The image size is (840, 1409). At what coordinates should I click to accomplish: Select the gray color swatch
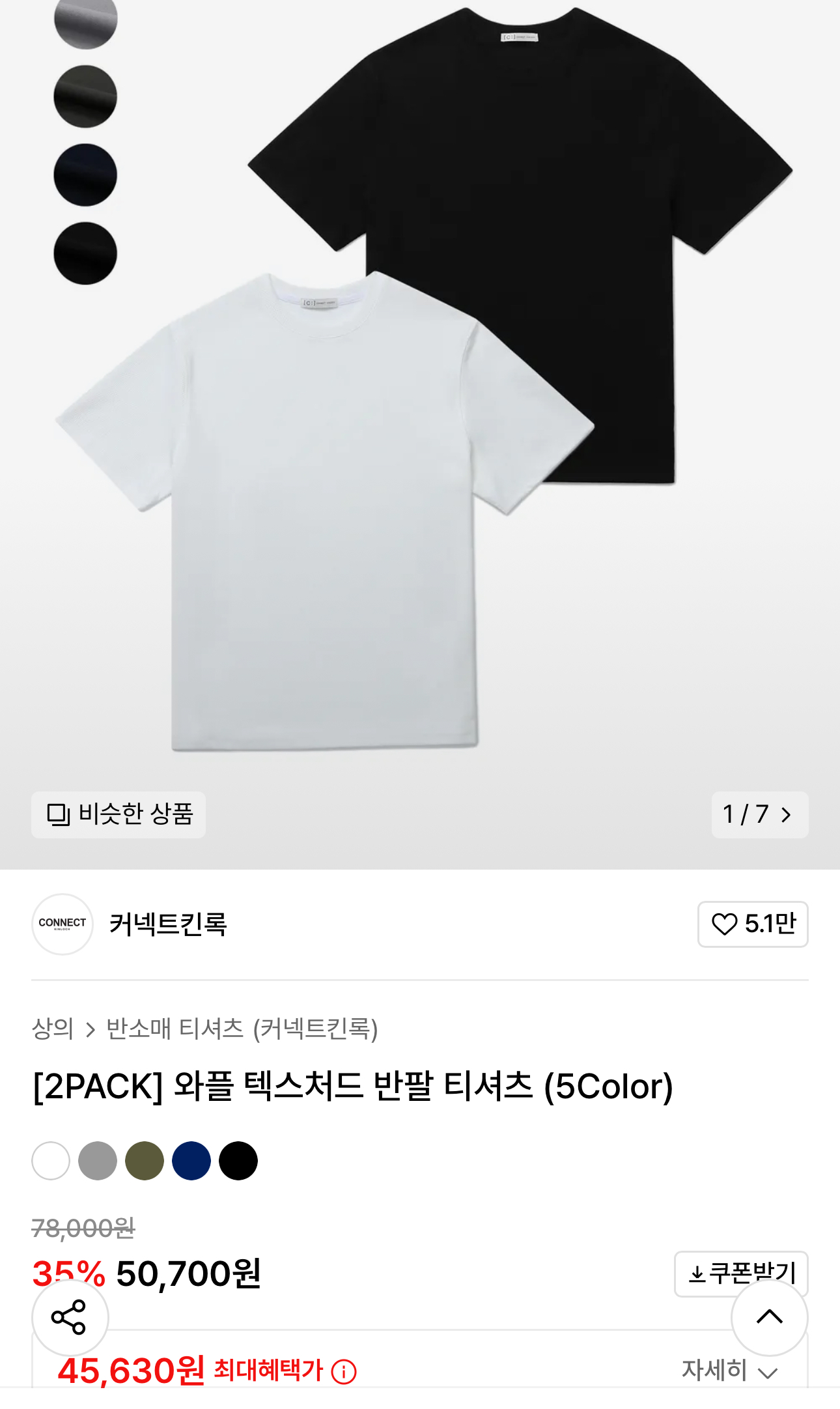pos(98,1160)
